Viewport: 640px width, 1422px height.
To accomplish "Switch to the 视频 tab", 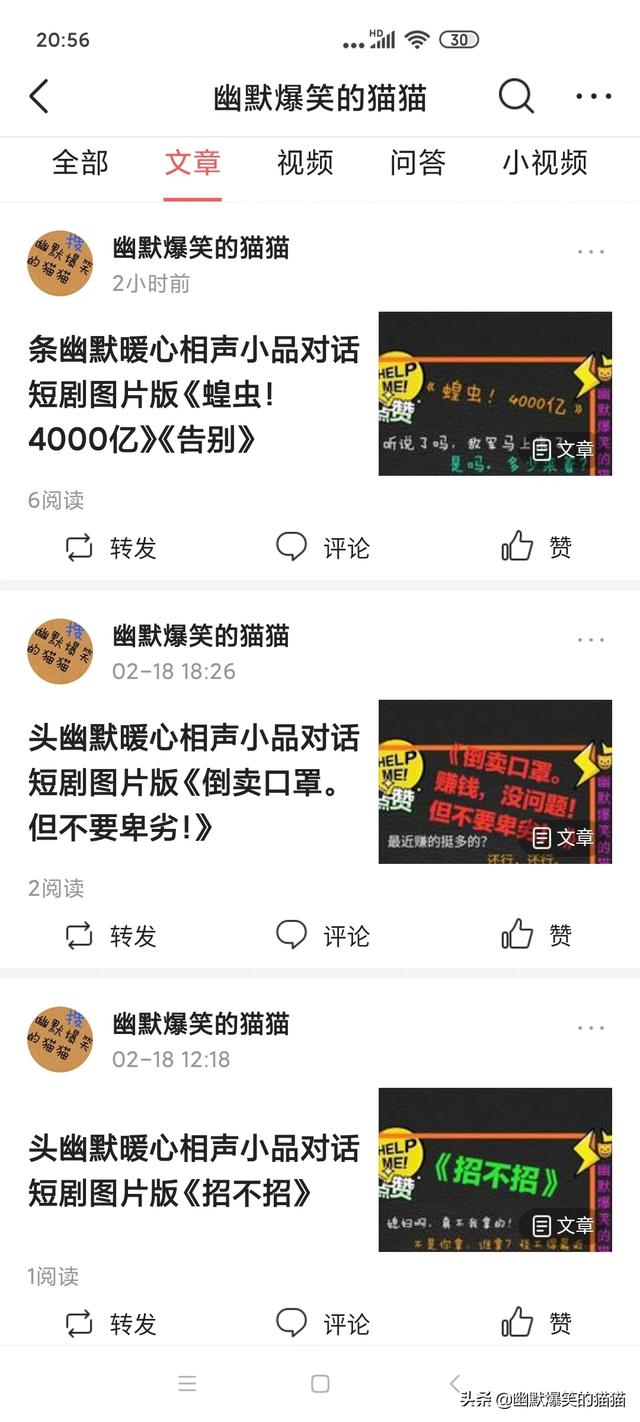I will tap(305, 163).
